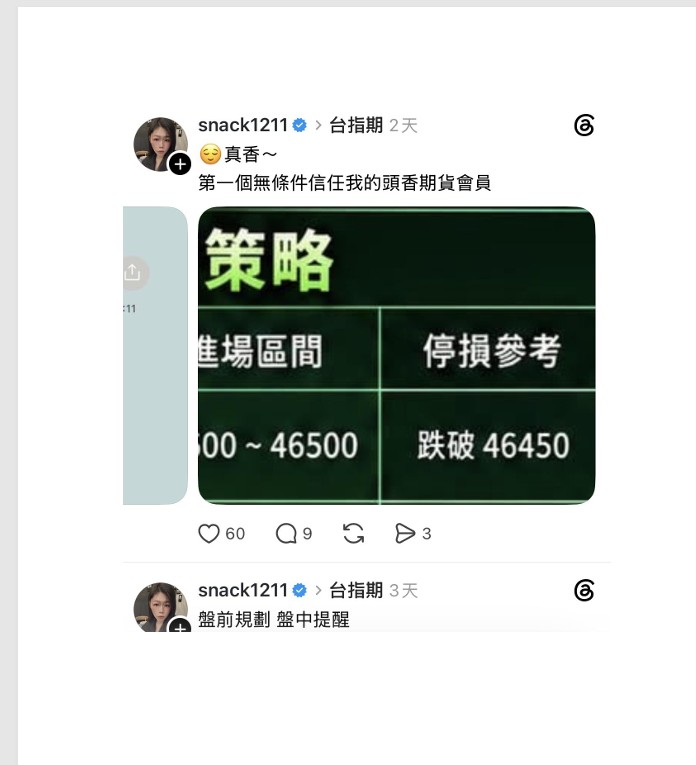This screenshot has height=765, width=696.
Task: Open Threads icon on the 2天 post
Action: [x=584, y=126]
